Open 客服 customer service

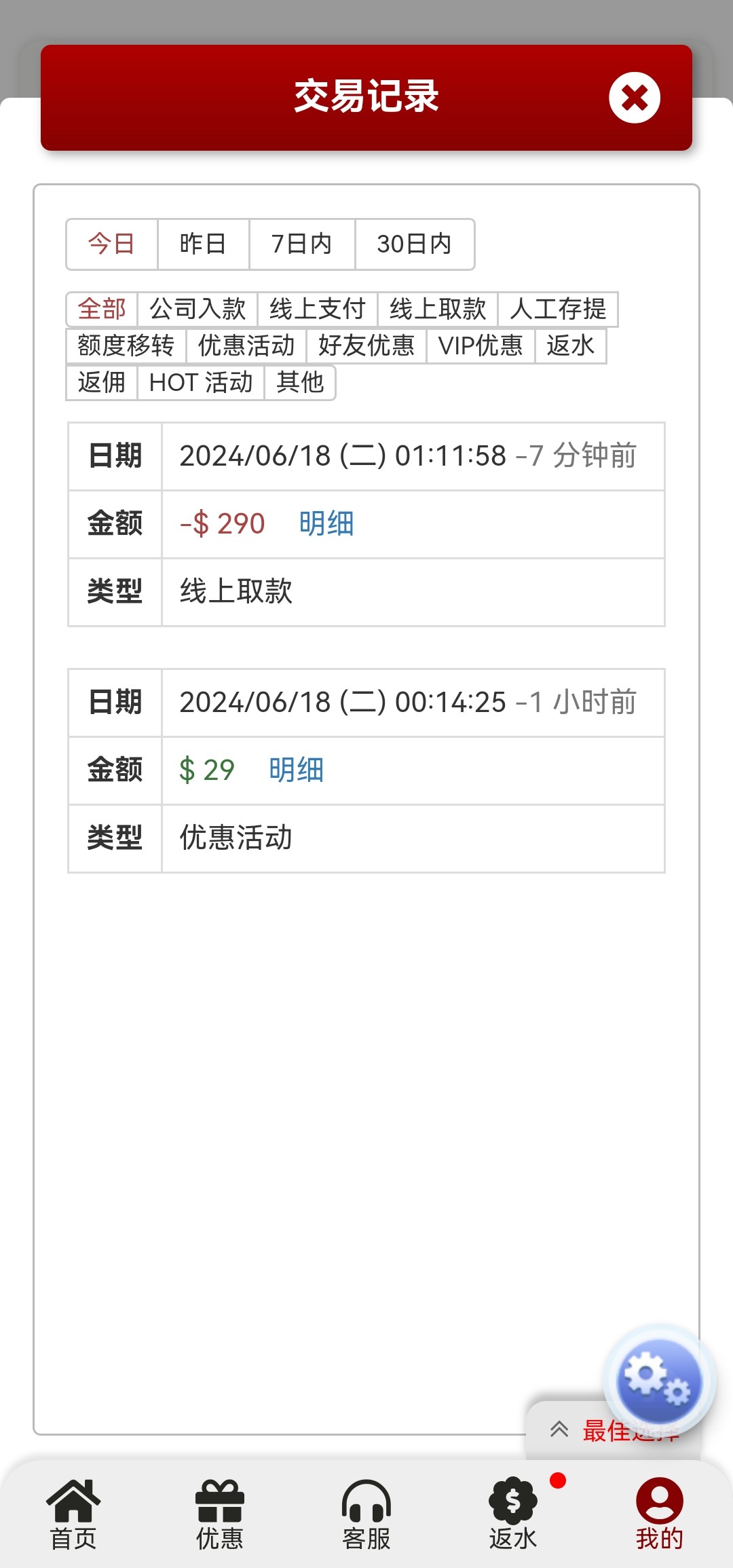point(366,1514)
